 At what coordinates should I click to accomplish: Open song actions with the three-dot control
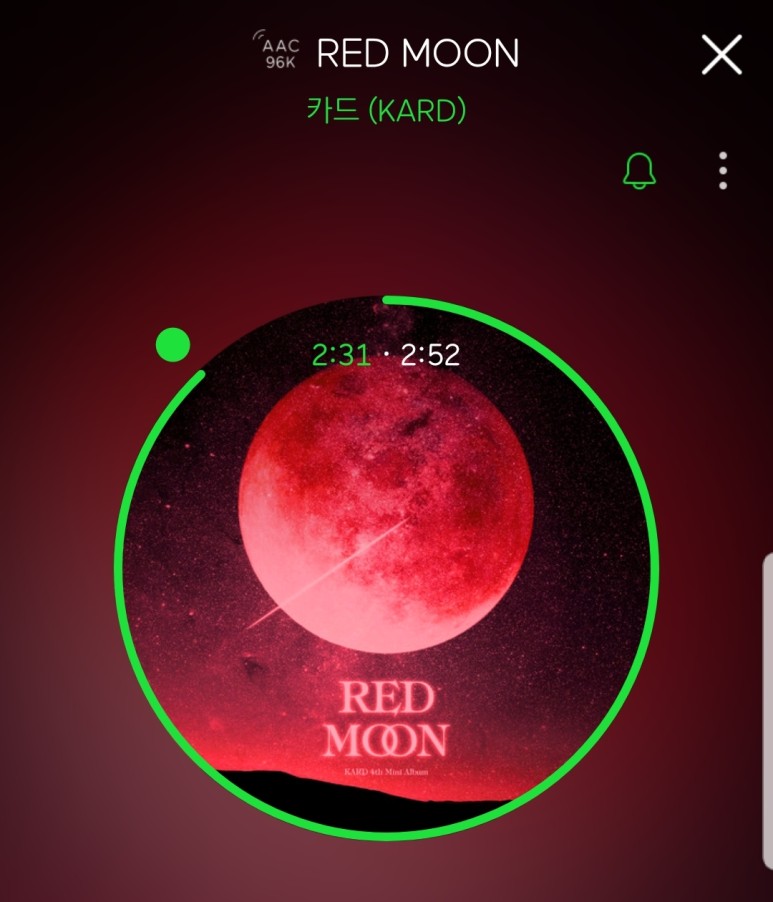click(x=722, y=172)
